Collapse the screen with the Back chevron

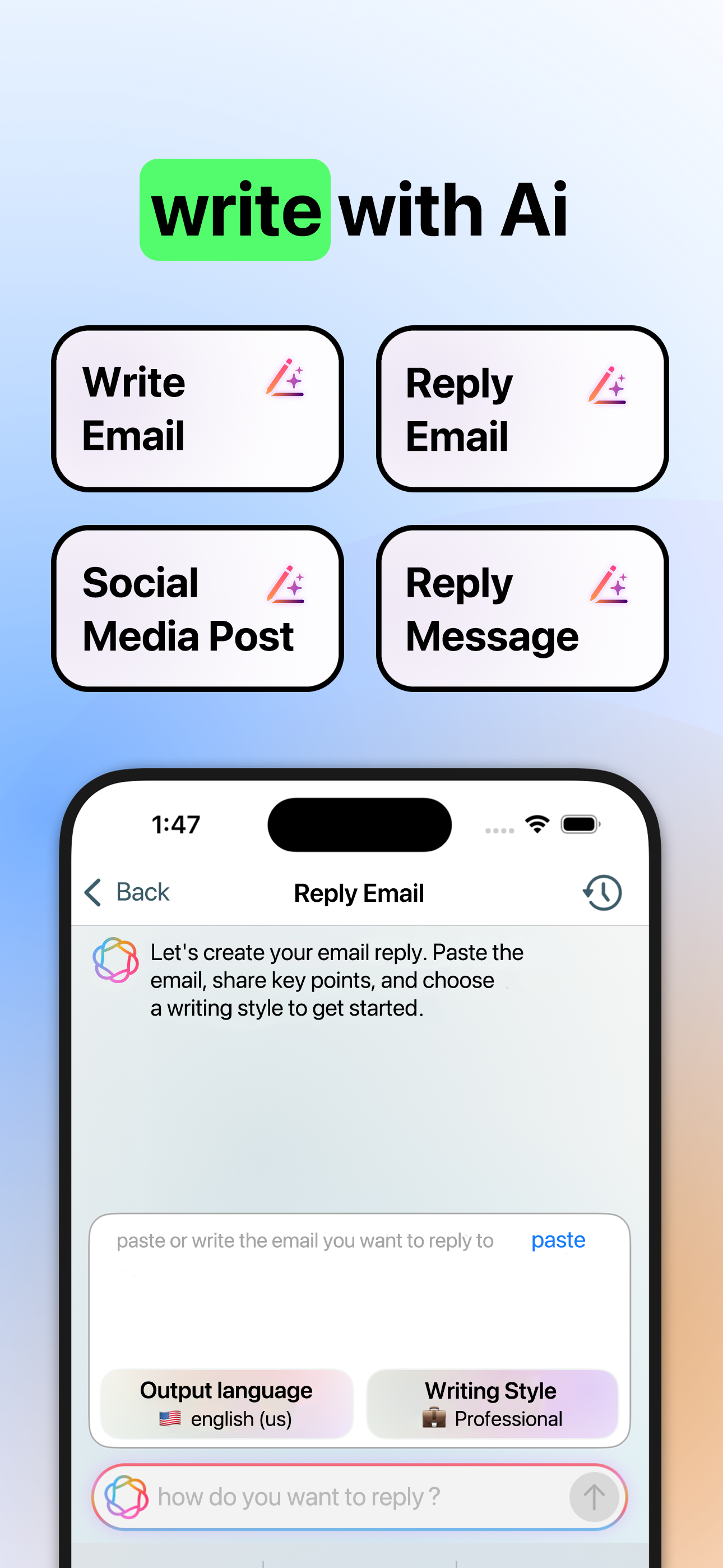(x=92, y=892)
